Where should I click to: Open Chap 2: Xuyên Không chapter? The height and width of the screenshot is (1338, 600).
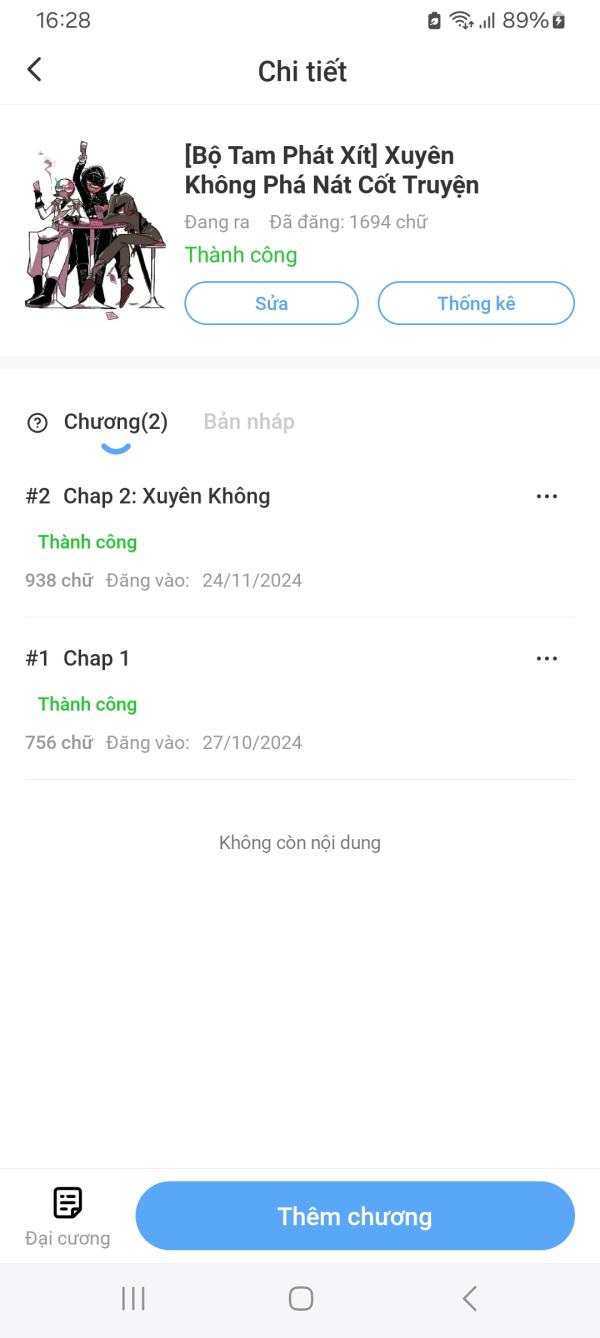click(x=167, y=496)
